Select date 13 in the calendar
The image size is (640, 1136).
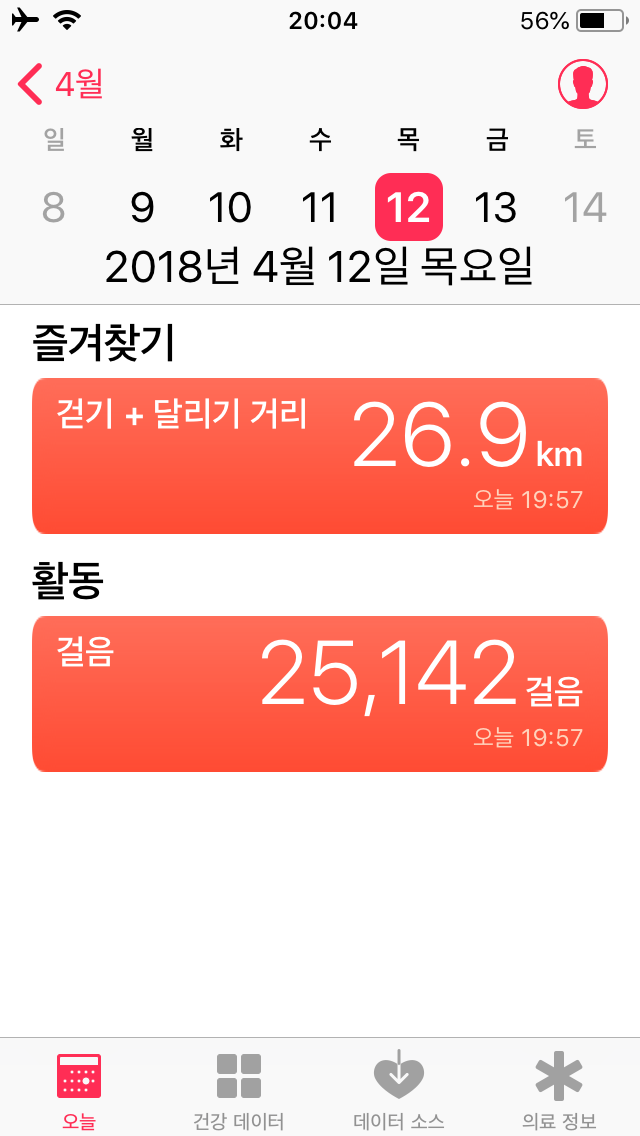[496, 207]
